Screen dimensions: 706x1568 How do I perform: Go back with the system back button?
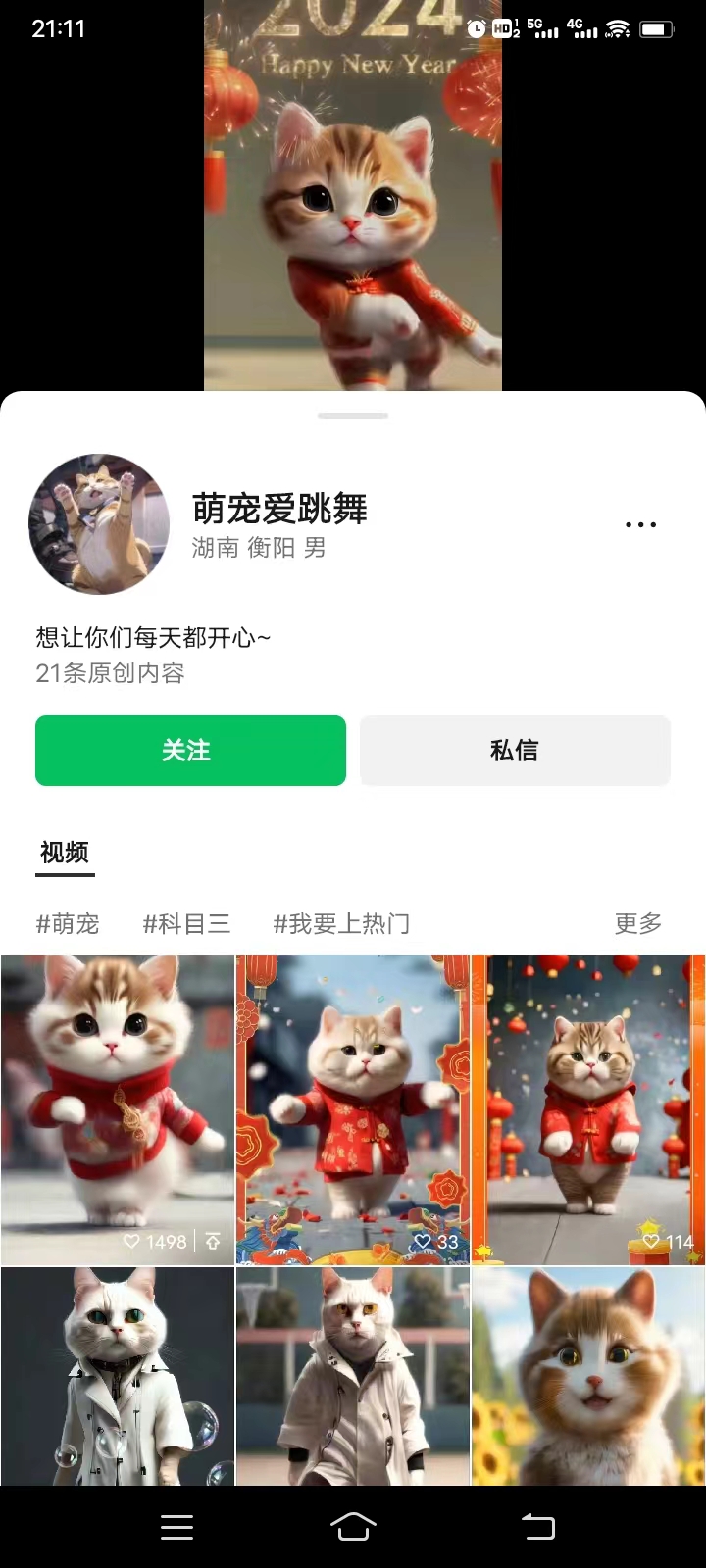pyautogui.click(x=537, y=1526)
